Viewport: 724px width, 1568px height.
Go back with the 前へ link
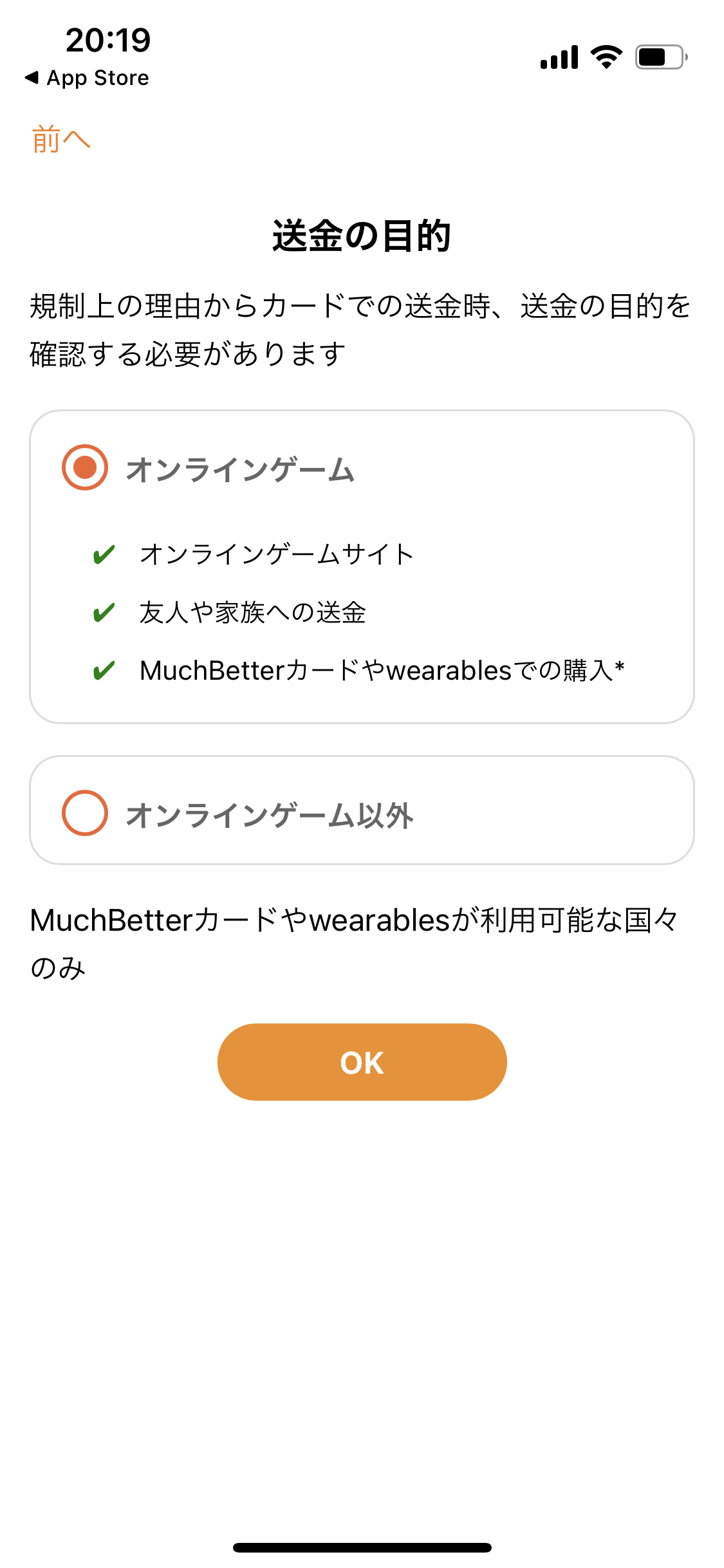(61, 139)
